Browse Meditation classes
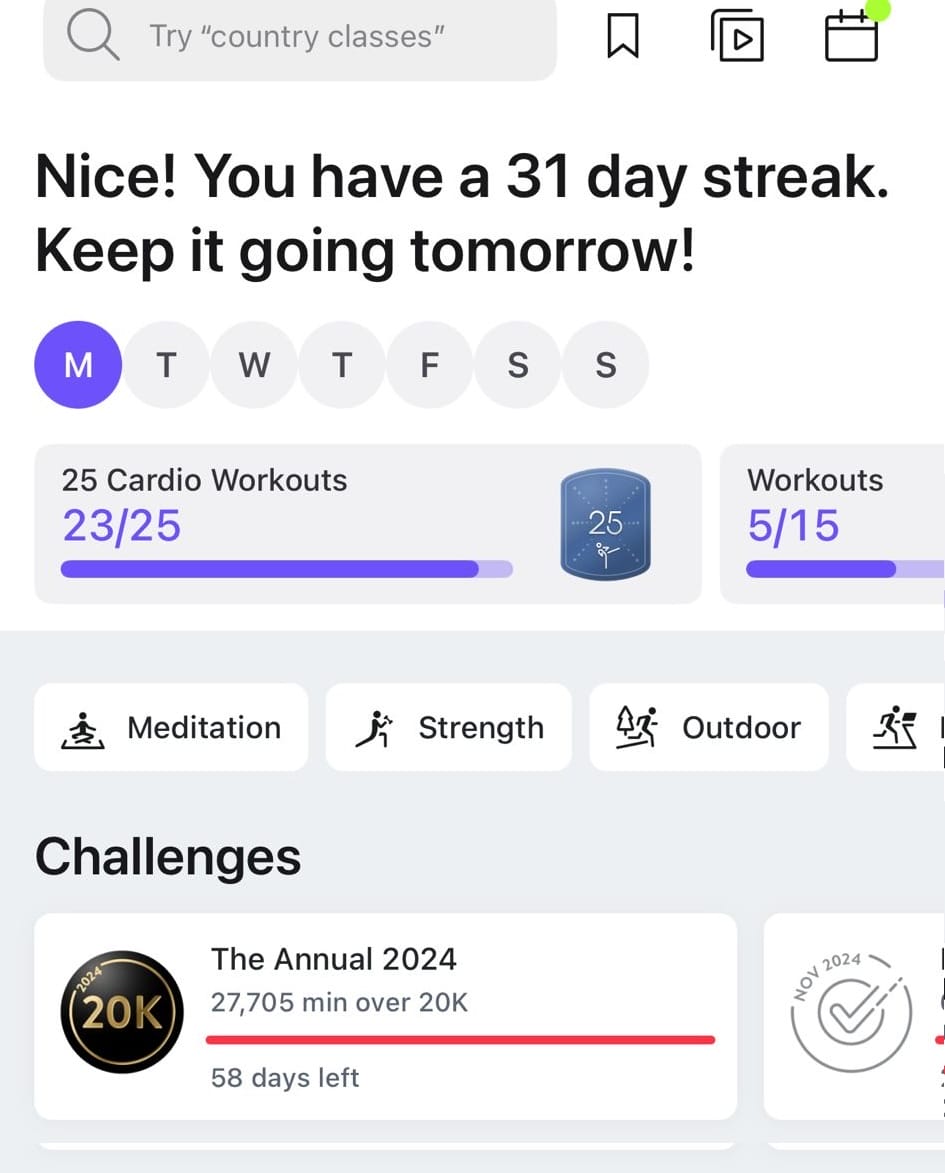The image size is (945, 1173). [x=171, y=727]
